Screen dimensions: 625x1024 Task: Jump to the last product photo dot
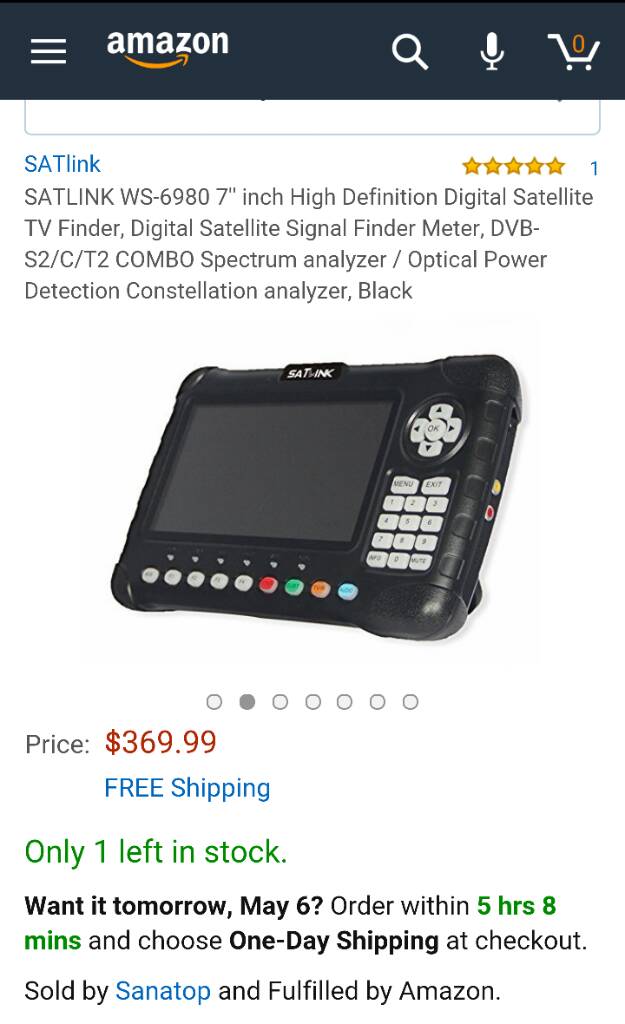(410, 702)
